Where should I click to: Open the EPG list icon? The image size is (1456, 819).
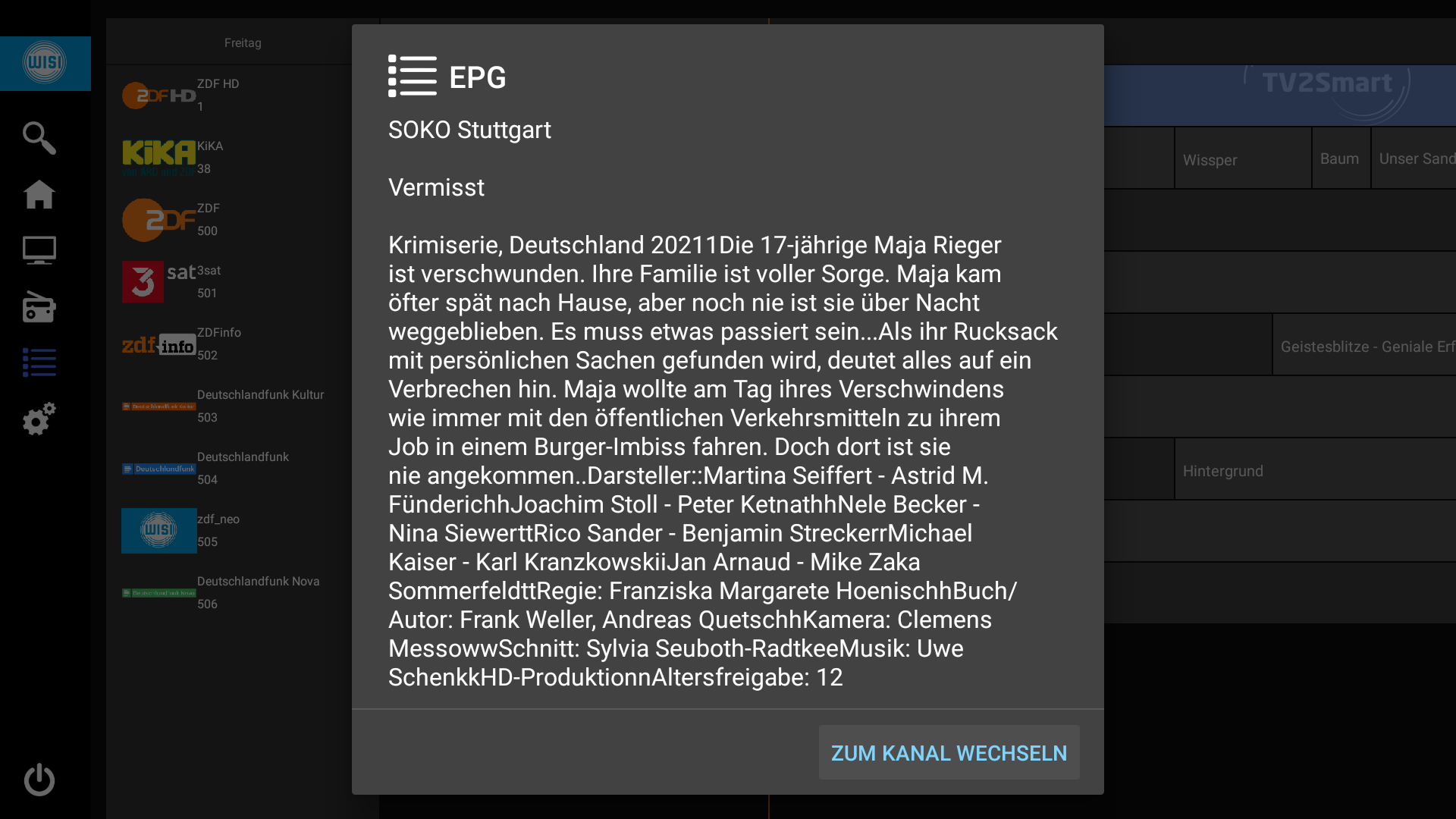39,362
